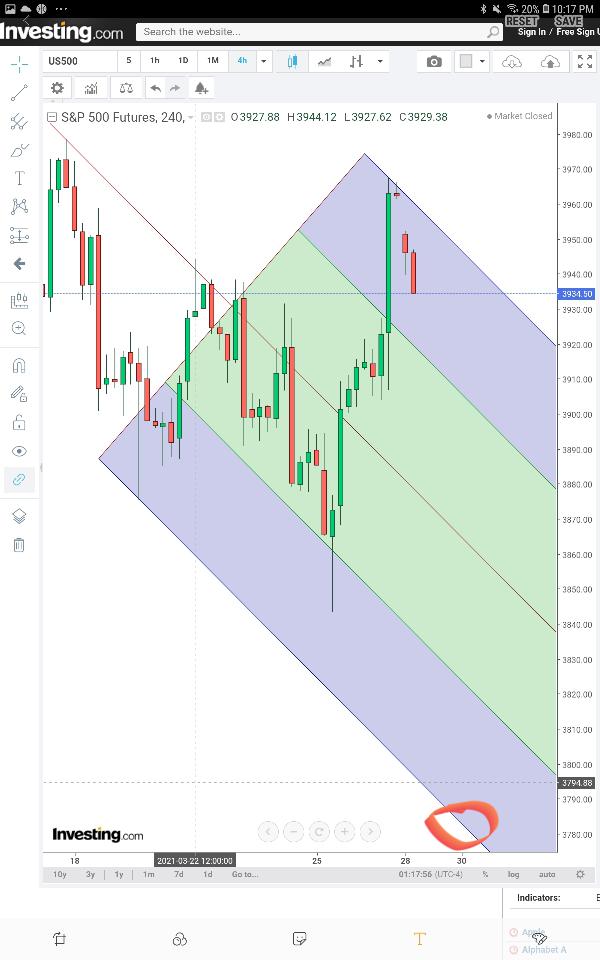Open the indicators chart icon
This screenshot has height=960, width=600.
pos(91,88)
